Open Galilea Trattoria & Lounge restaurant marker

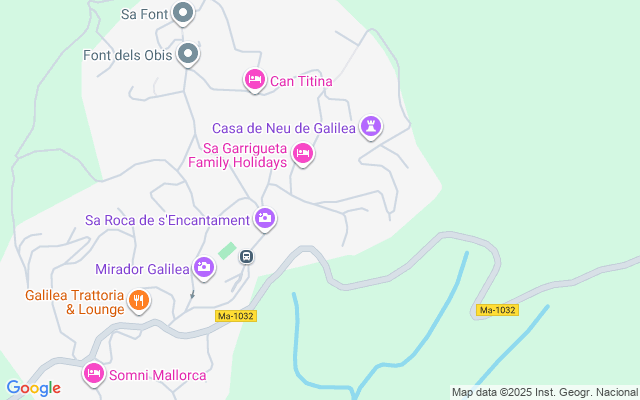139,299
